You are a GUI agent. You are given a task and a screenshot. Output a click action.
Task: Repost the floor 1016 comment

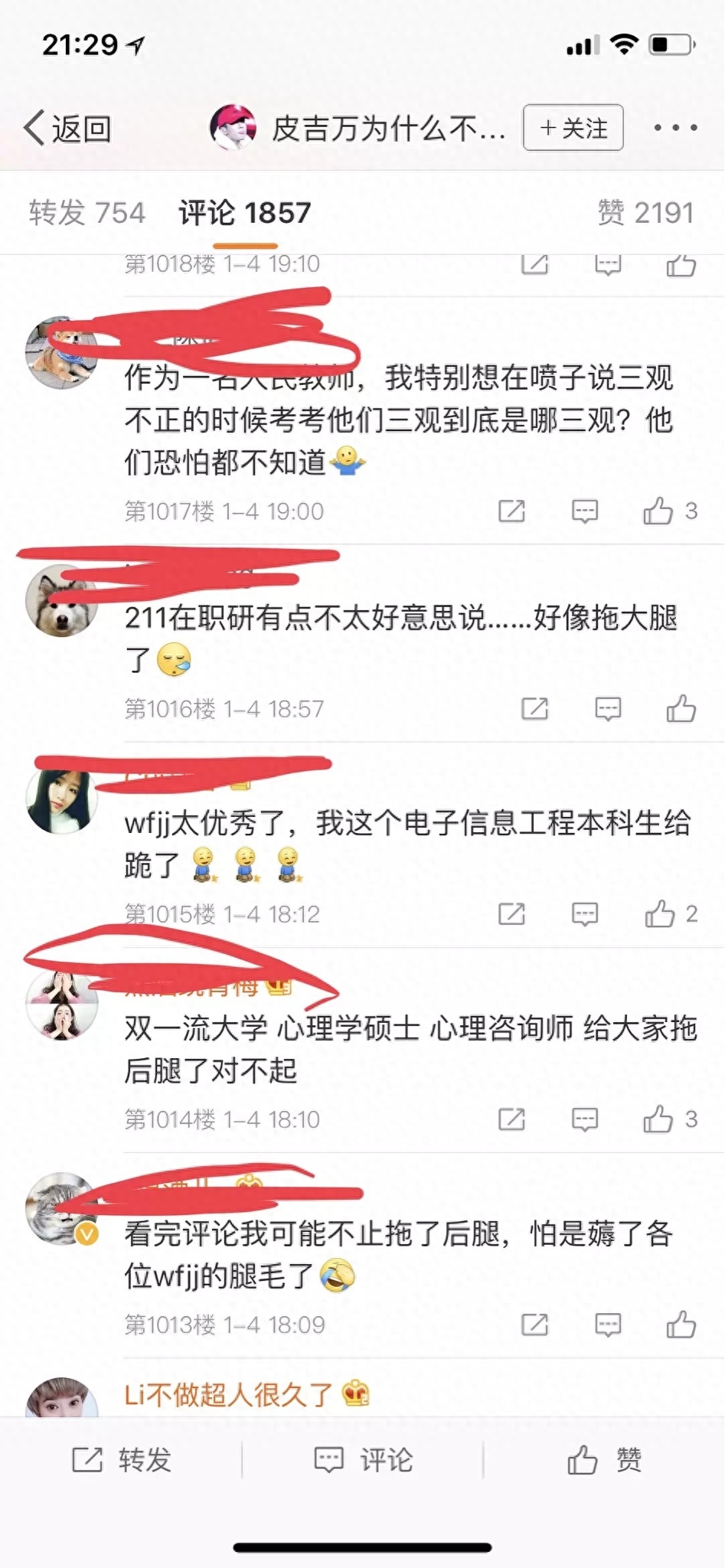click(534, 709)
